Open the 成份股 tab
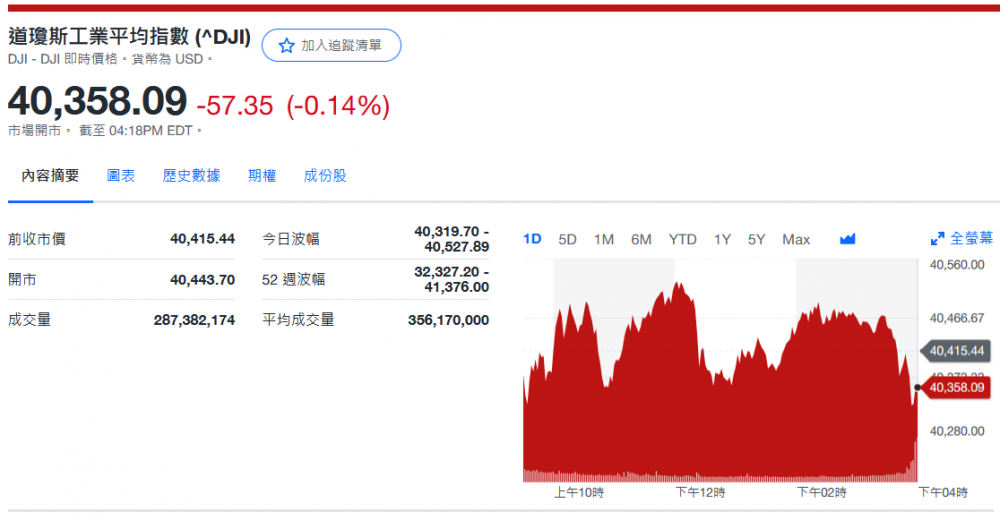The image size is (1000, 520). pos(325,176)
